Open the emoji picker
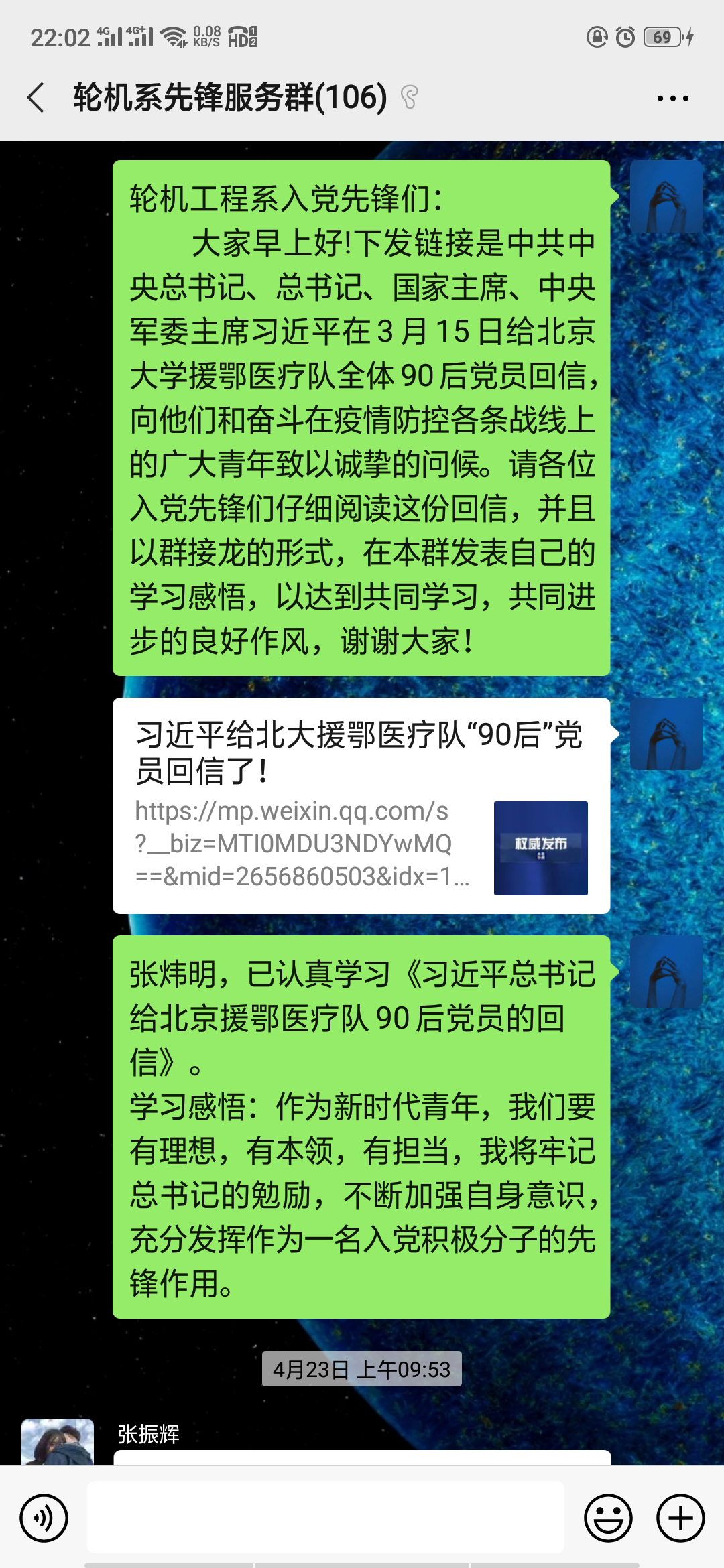Screen dimensions: 724x1568 pyautogui.click(x=608, y=1518)
